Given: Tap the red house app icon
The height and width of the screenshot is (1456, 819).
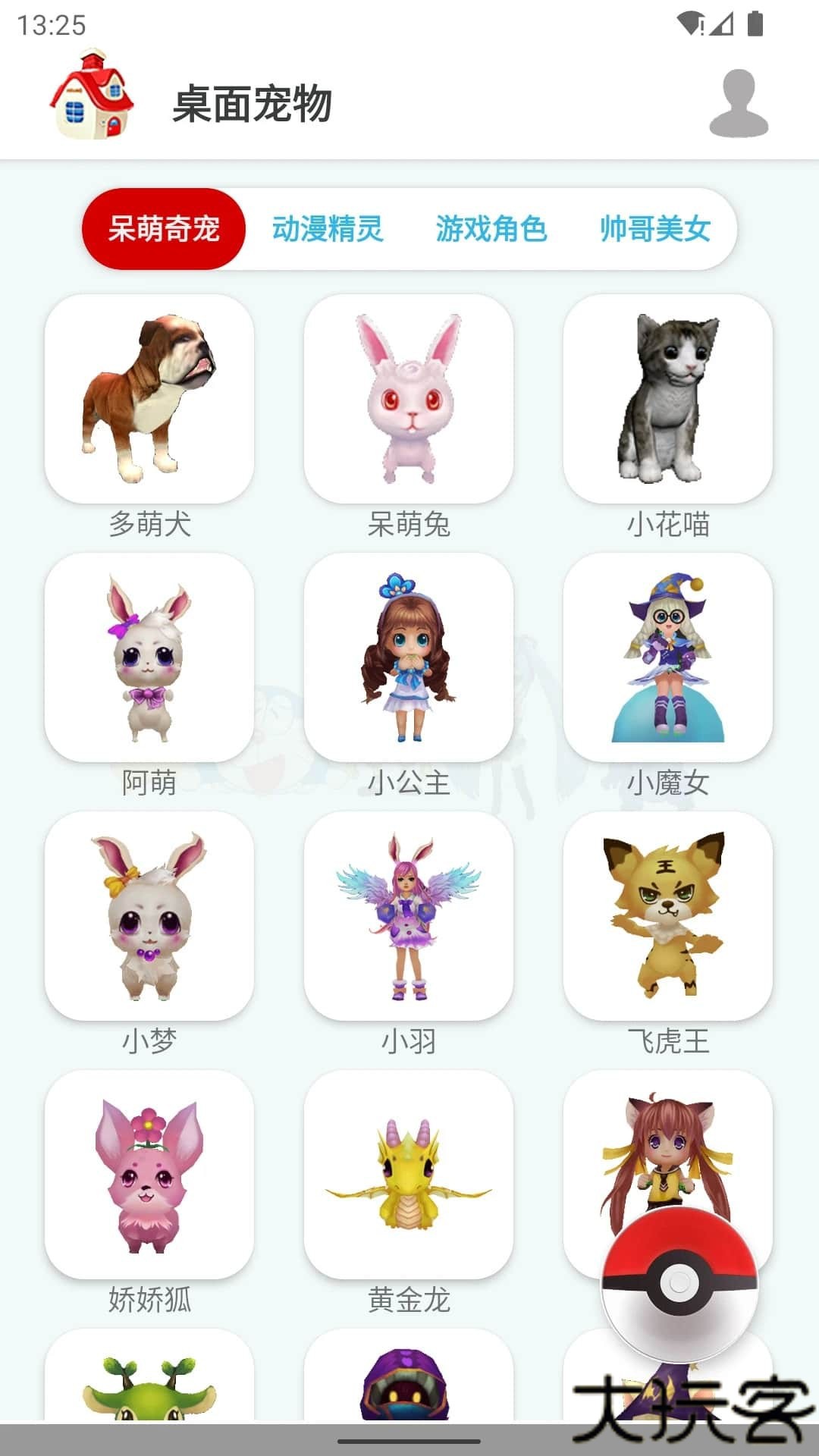Looking at the screenshot, I should click(92, 96).
